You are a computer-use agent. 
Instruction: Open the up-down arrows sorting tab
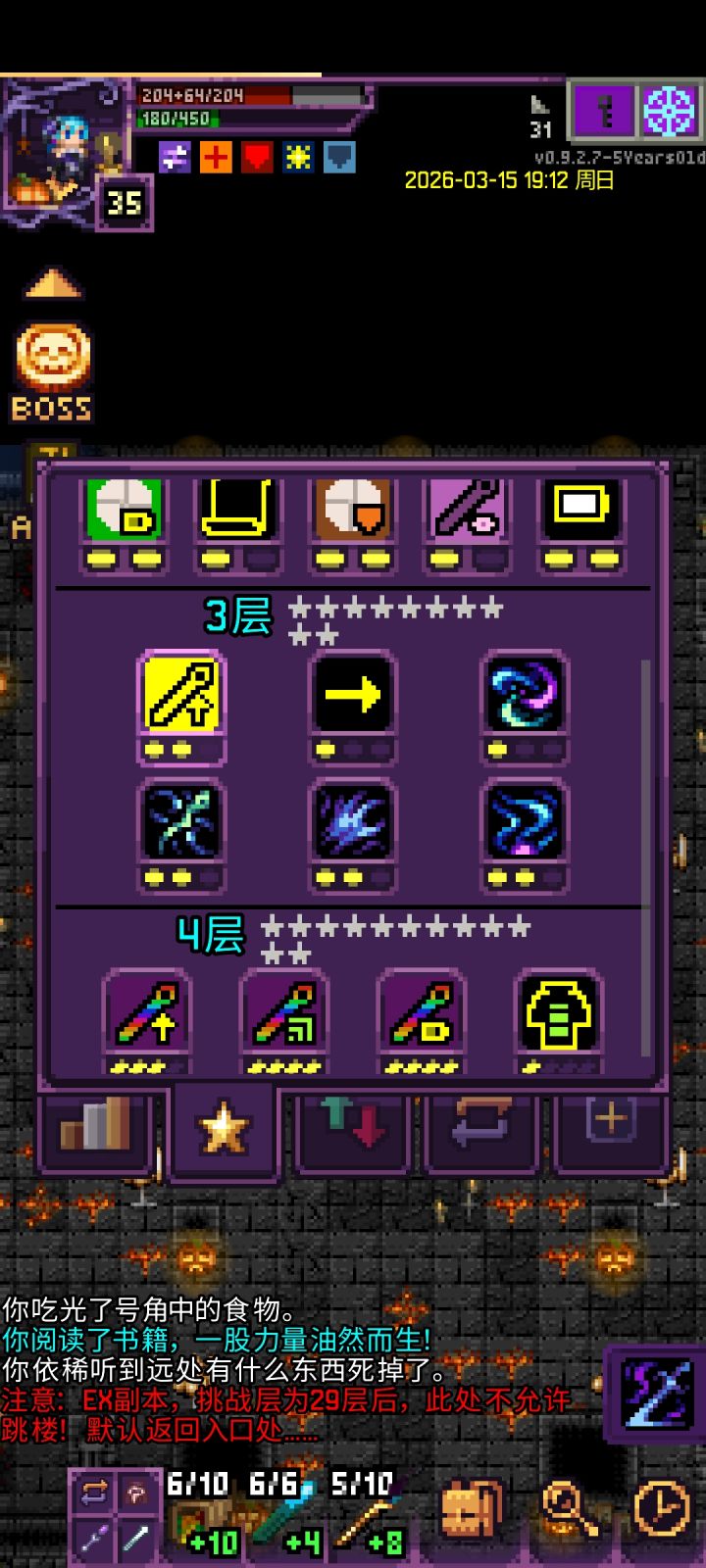(x=351, y=1129)
